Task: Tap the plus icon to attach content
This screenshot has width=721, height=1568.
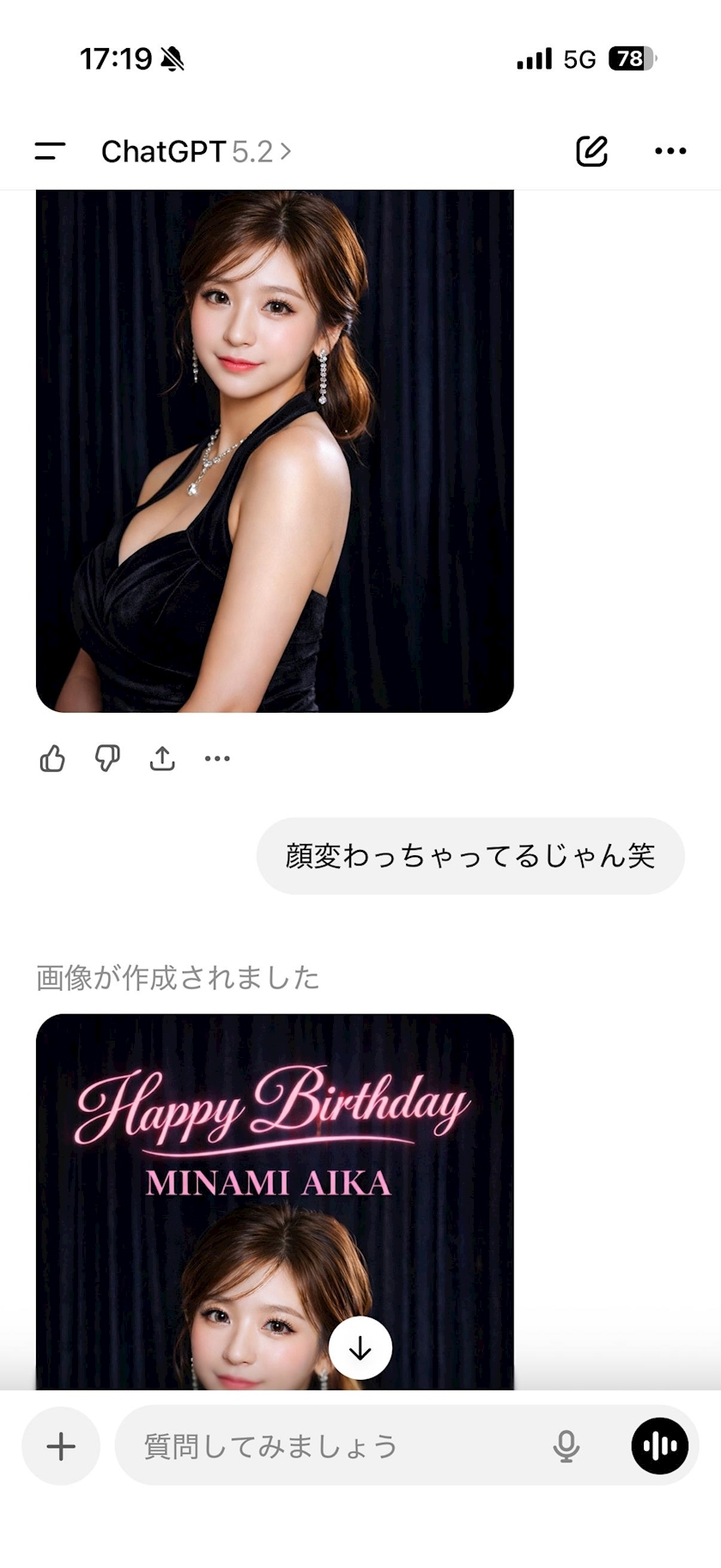Action: 60,1446
